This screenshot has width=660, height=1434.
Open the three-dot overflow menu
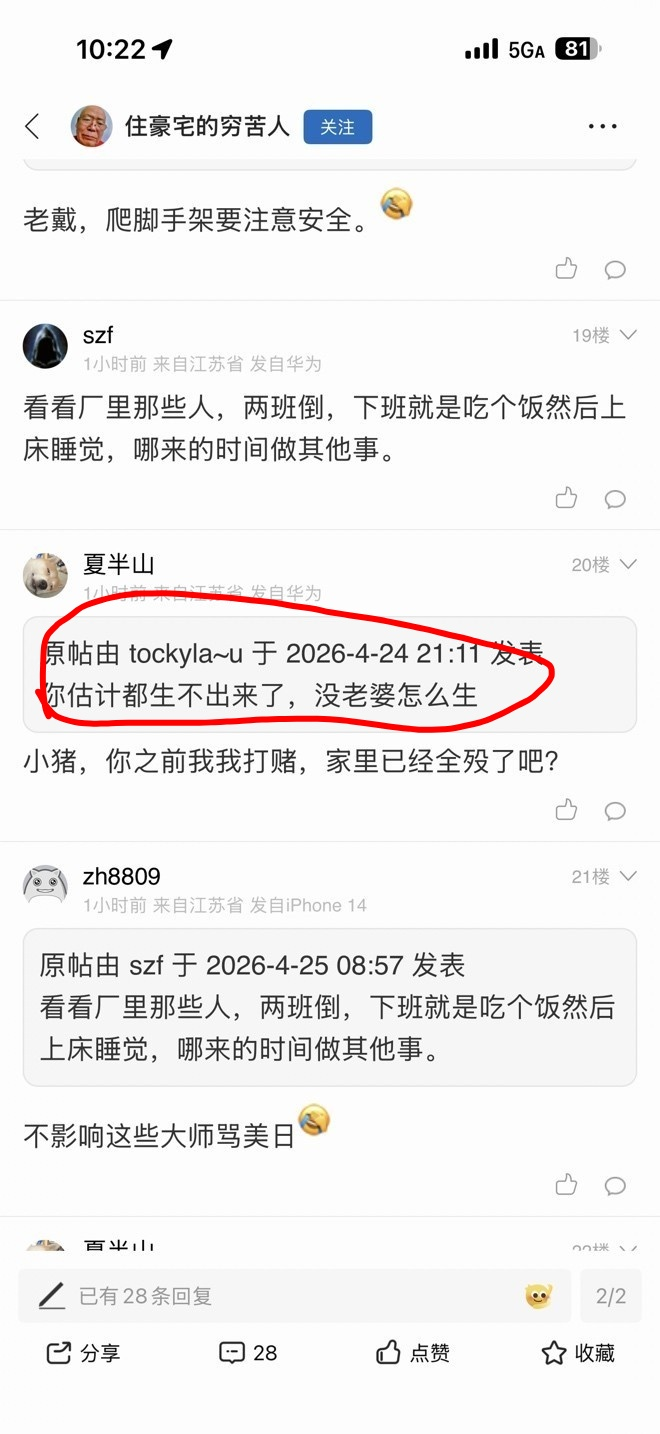pos(603,127)
